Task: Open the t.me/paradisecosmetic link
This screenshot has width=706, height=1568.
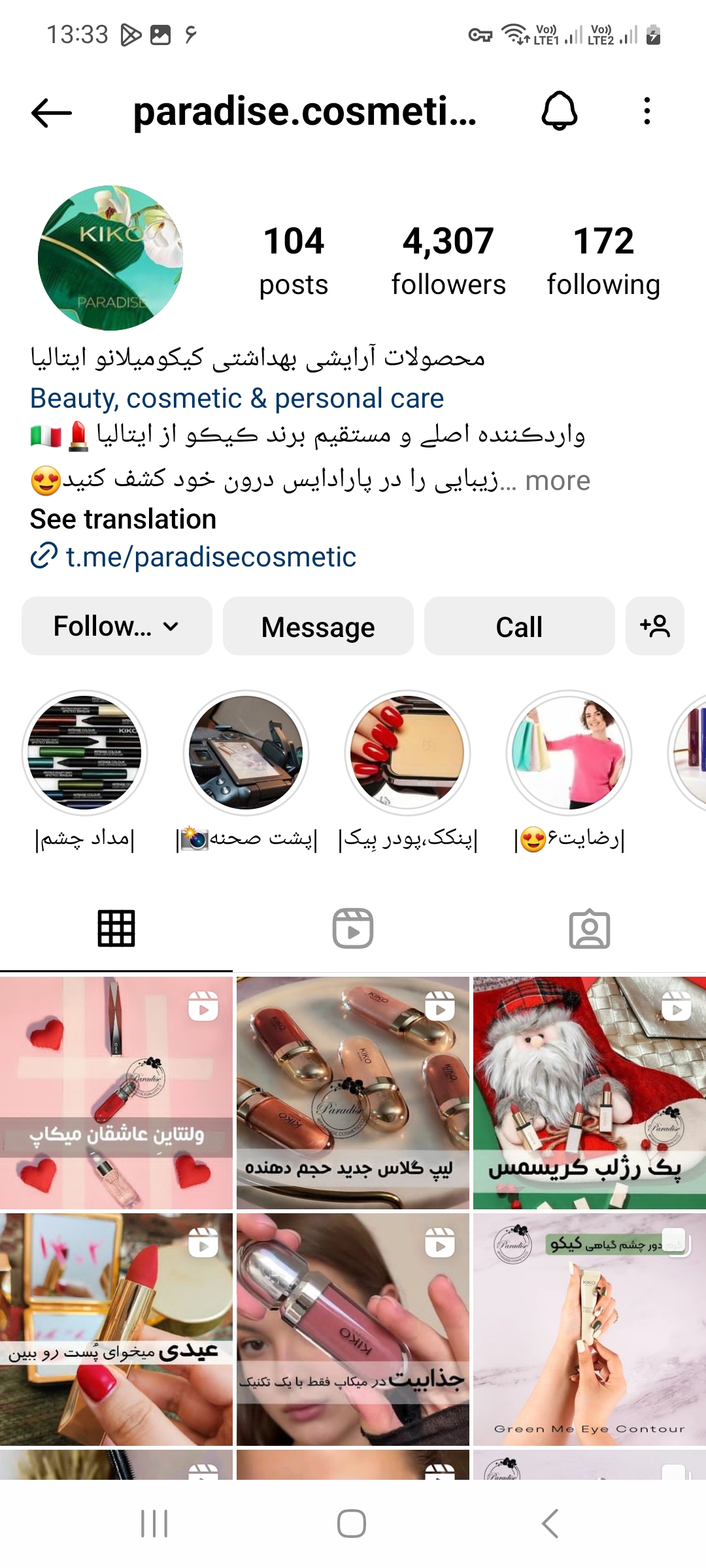Action: (210, 557)
